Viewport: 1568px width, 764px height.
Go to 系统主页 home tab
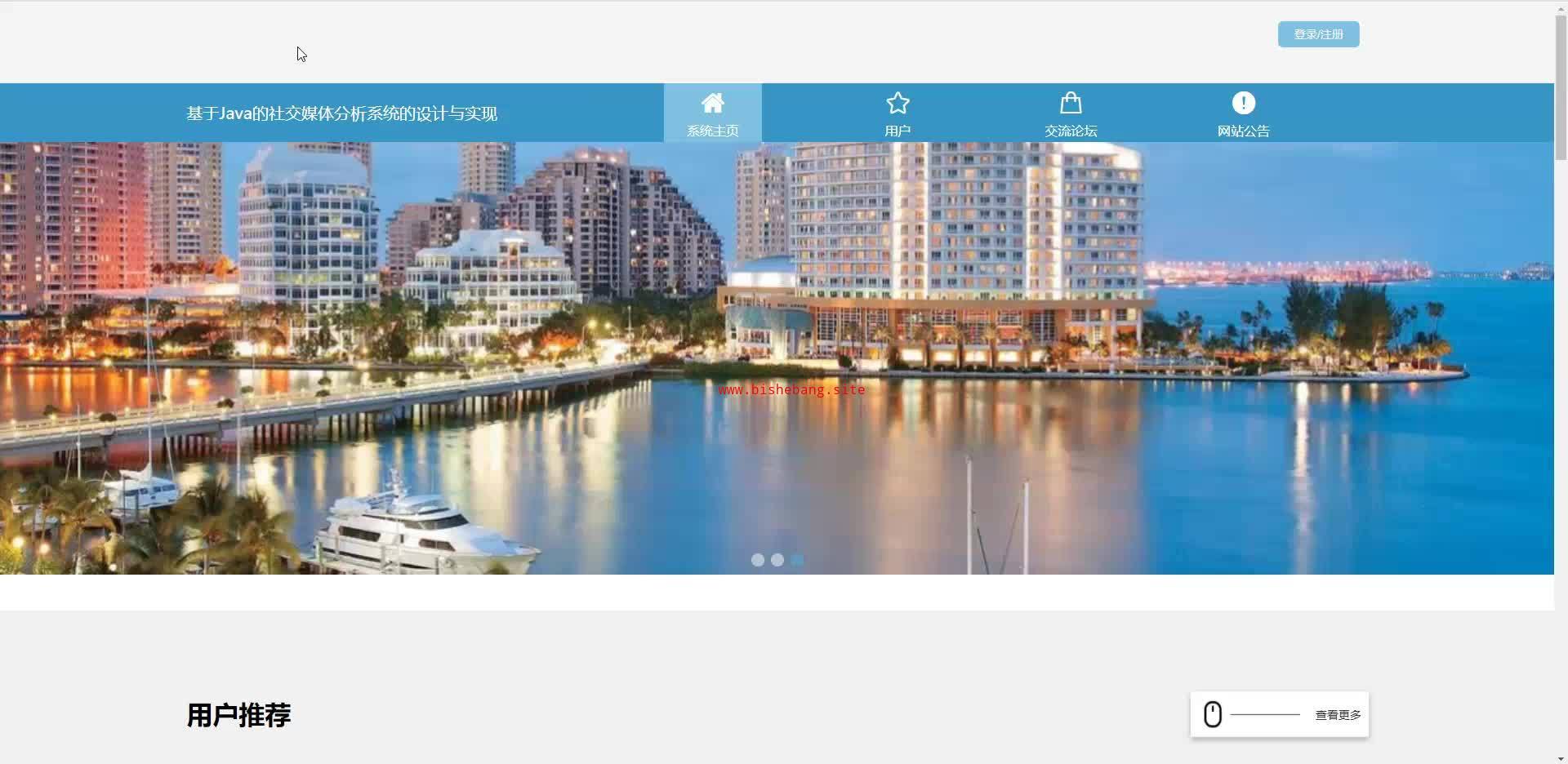click(x=712, y=113)
